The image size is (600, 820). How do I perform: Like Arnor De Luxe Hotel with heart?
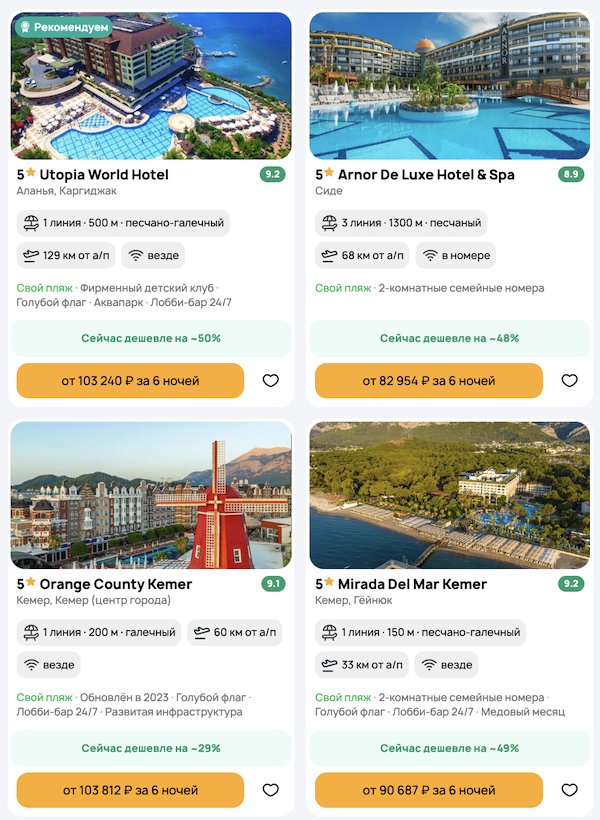click(569, 381)
